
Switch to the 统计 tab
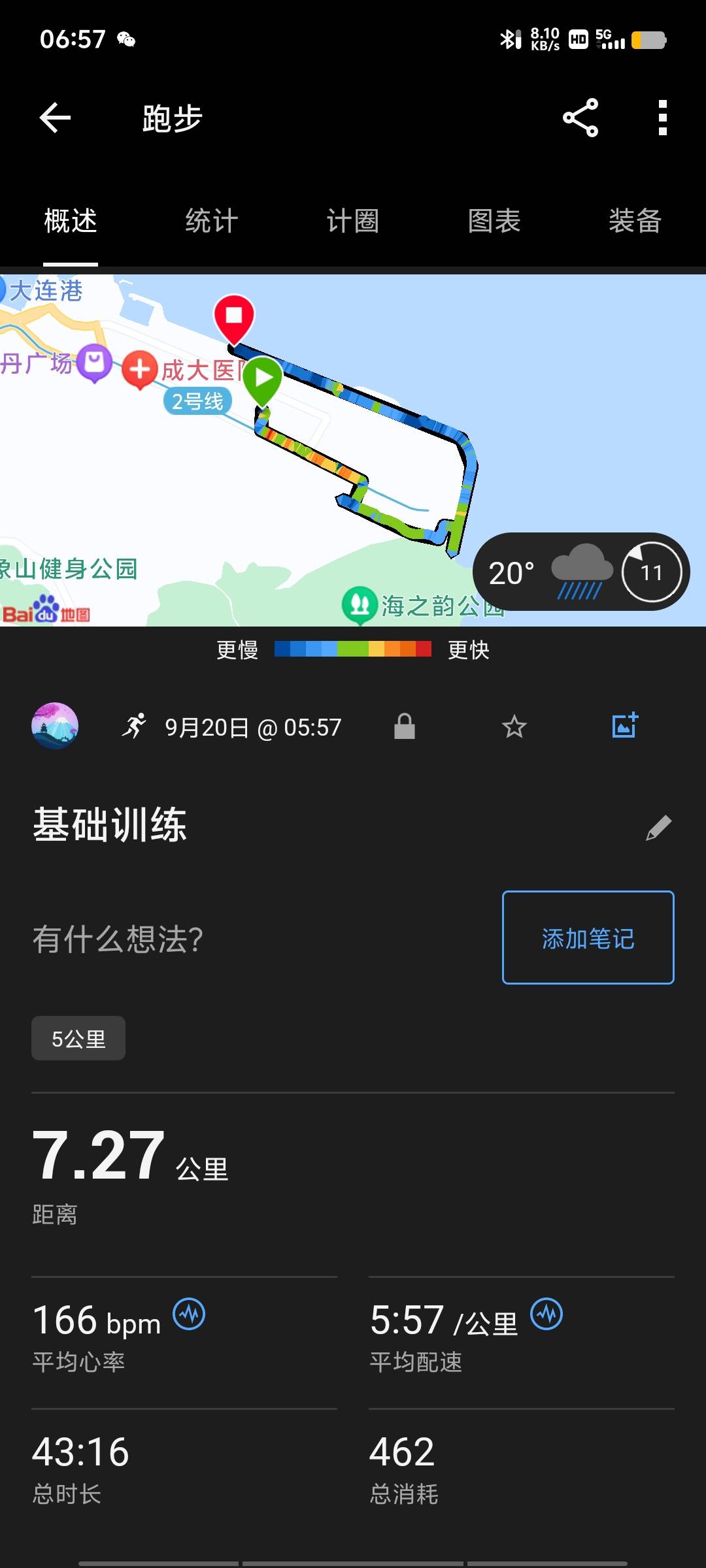[210, 221]
